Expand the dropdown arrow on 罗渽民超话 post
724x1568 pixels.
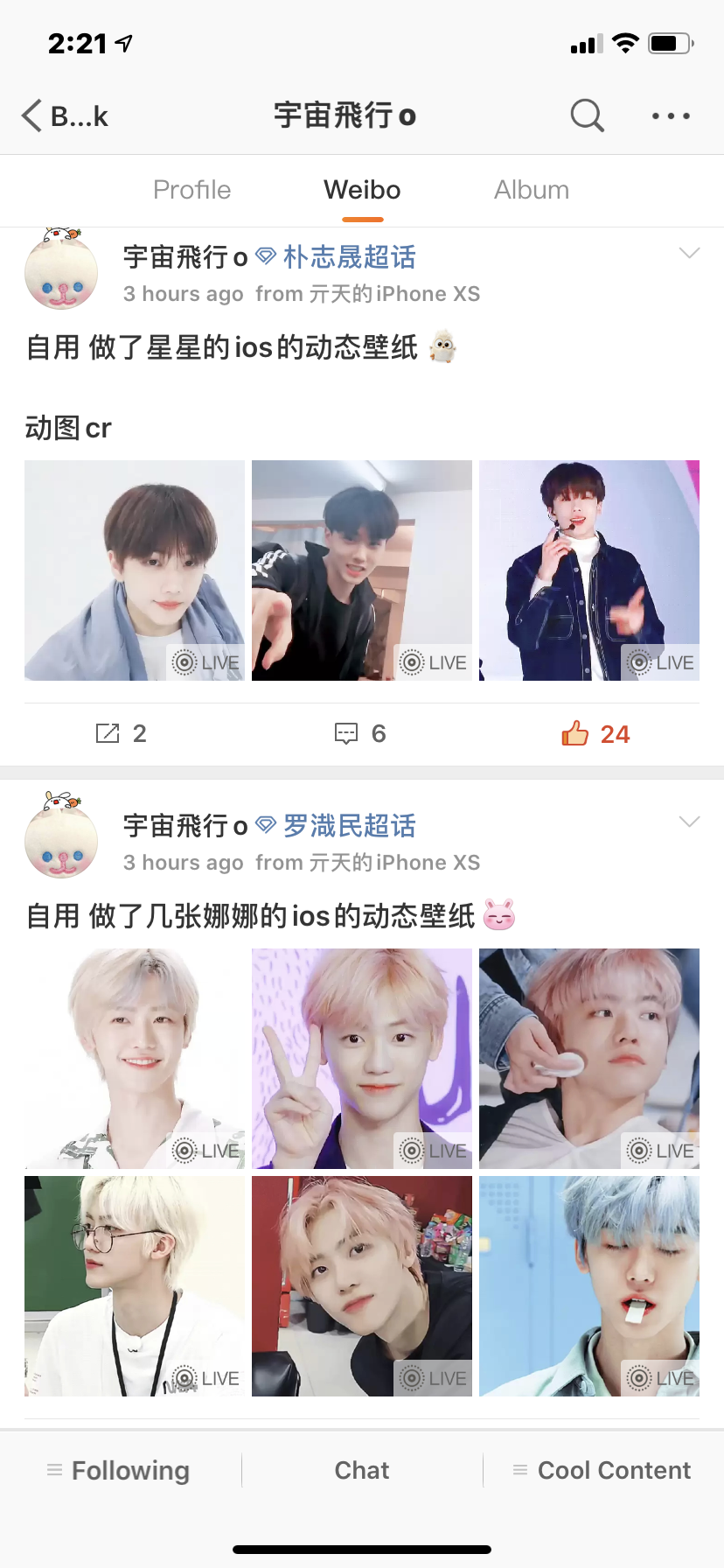[x=689, y=822]
